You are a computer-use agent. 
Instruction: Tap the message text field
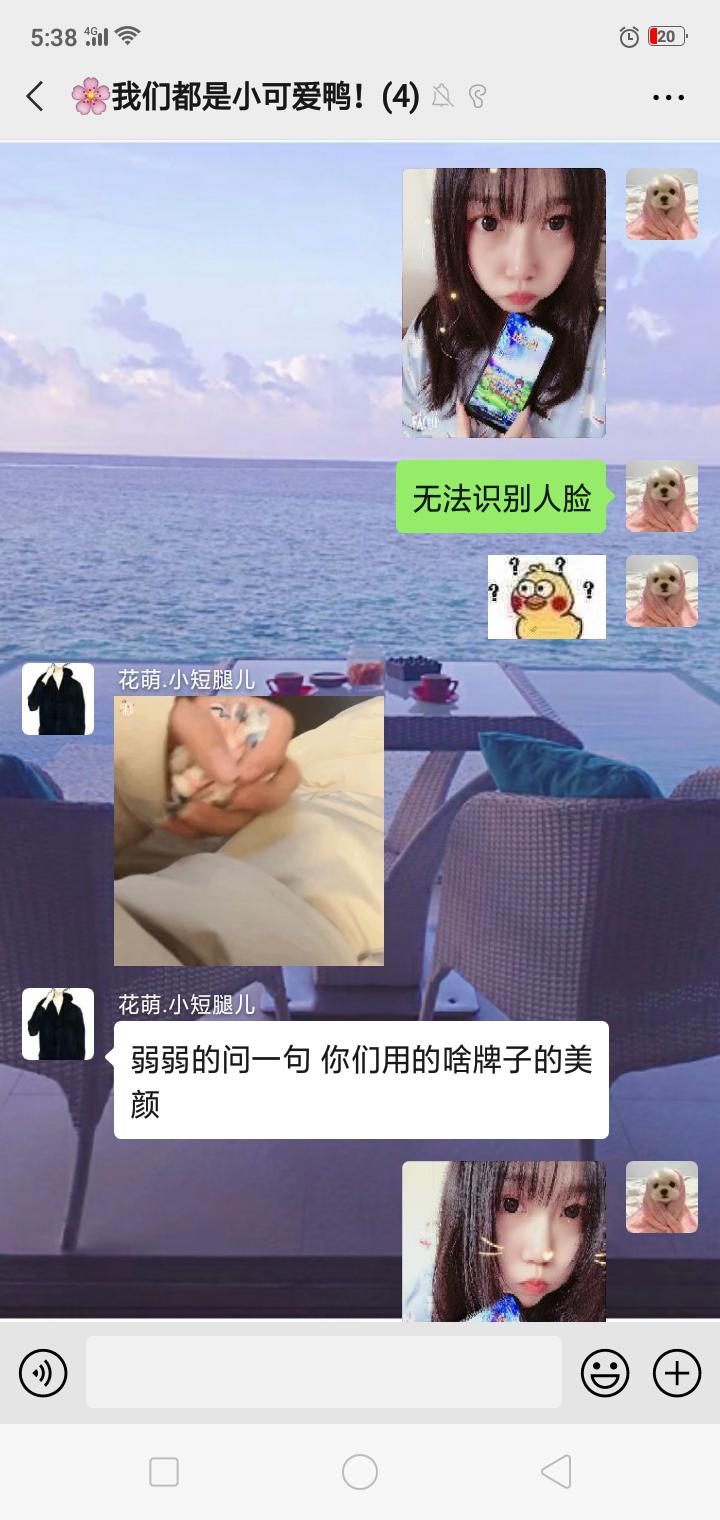323,1373
